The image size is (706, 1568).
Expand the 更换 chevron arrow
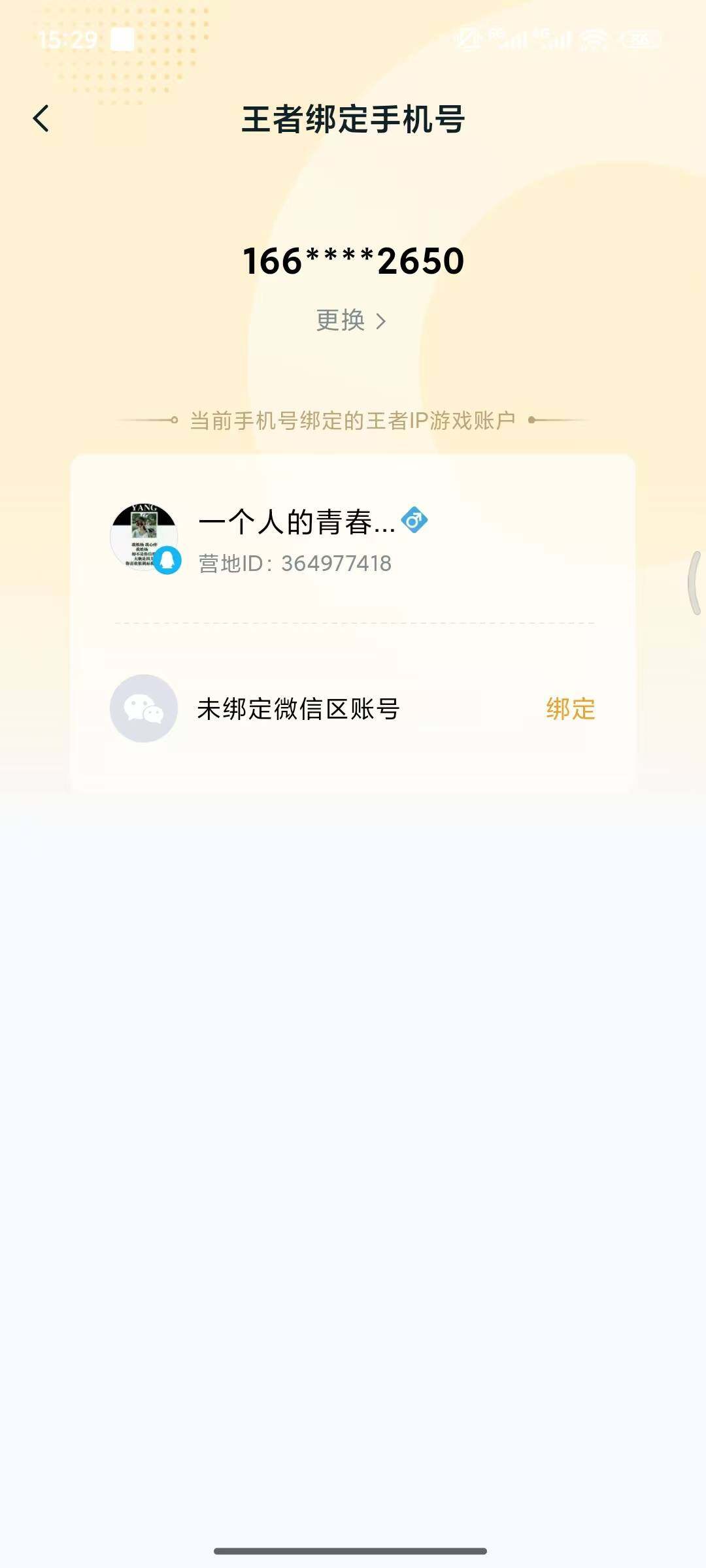coord(381,321)
